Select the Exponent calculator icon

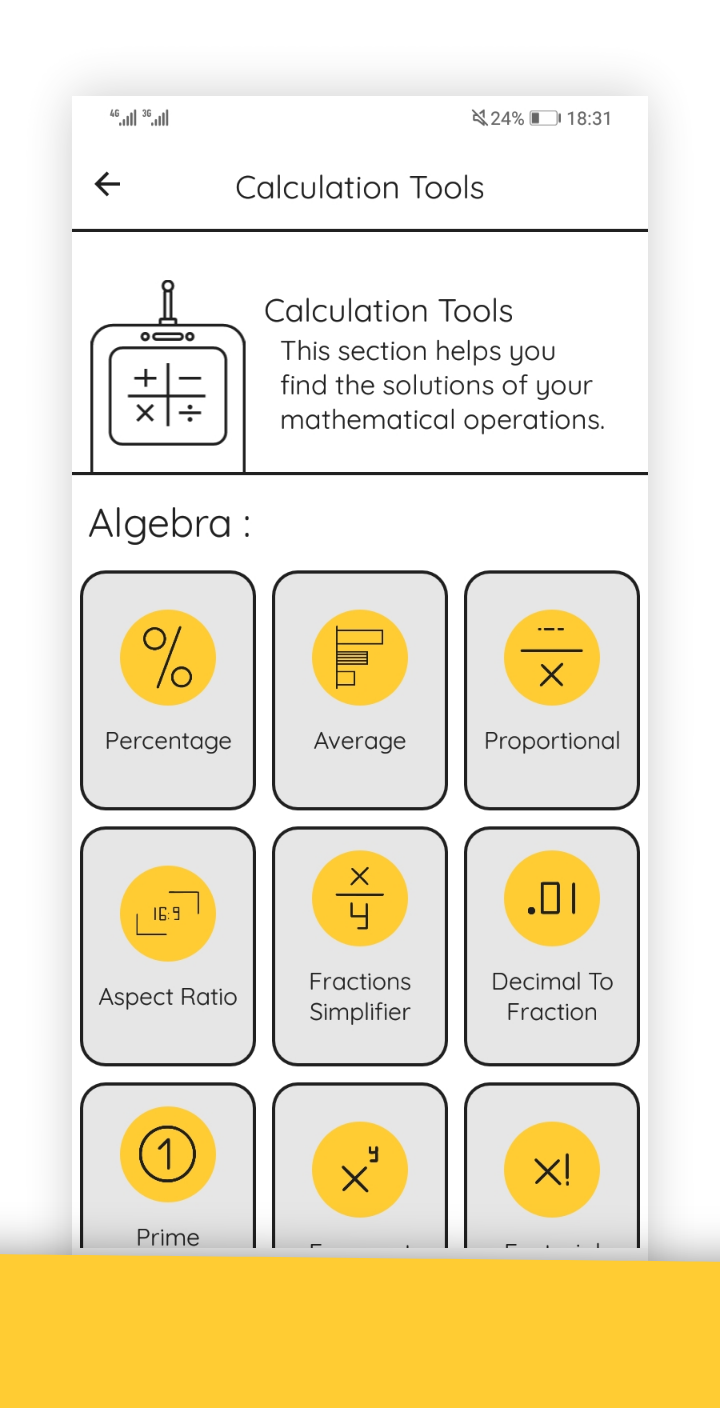[x=360, y=1168]
